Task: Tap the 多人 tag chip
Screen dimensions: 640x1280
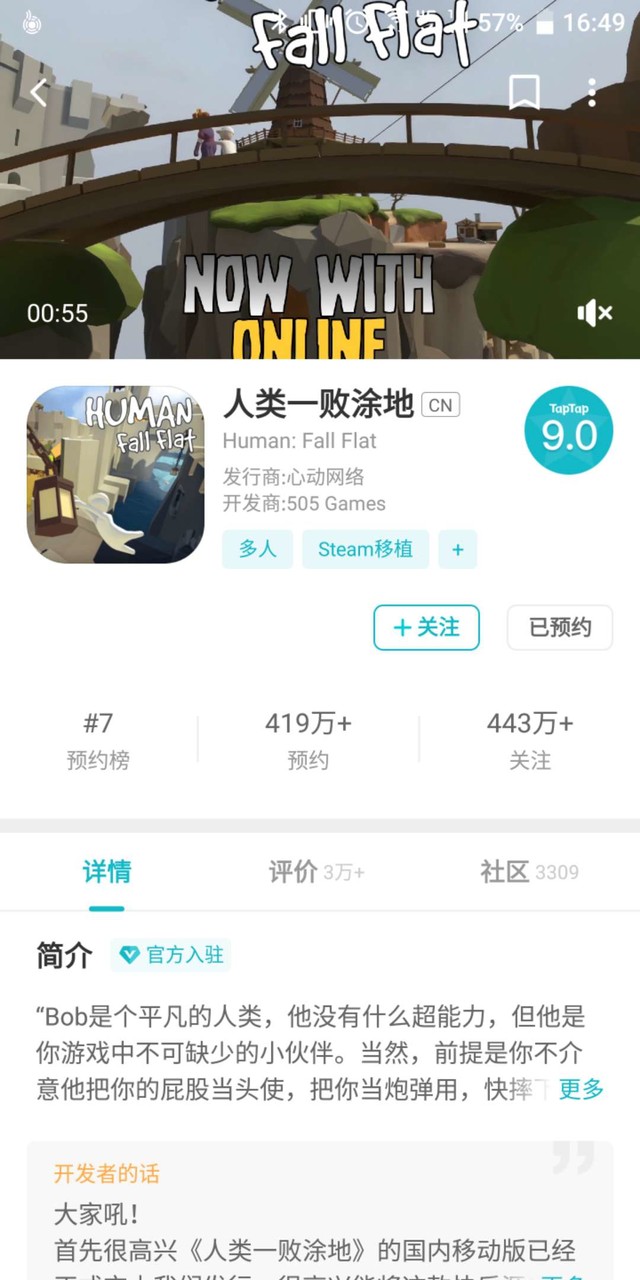Action: pyautogui.click(x=257, y=549)
